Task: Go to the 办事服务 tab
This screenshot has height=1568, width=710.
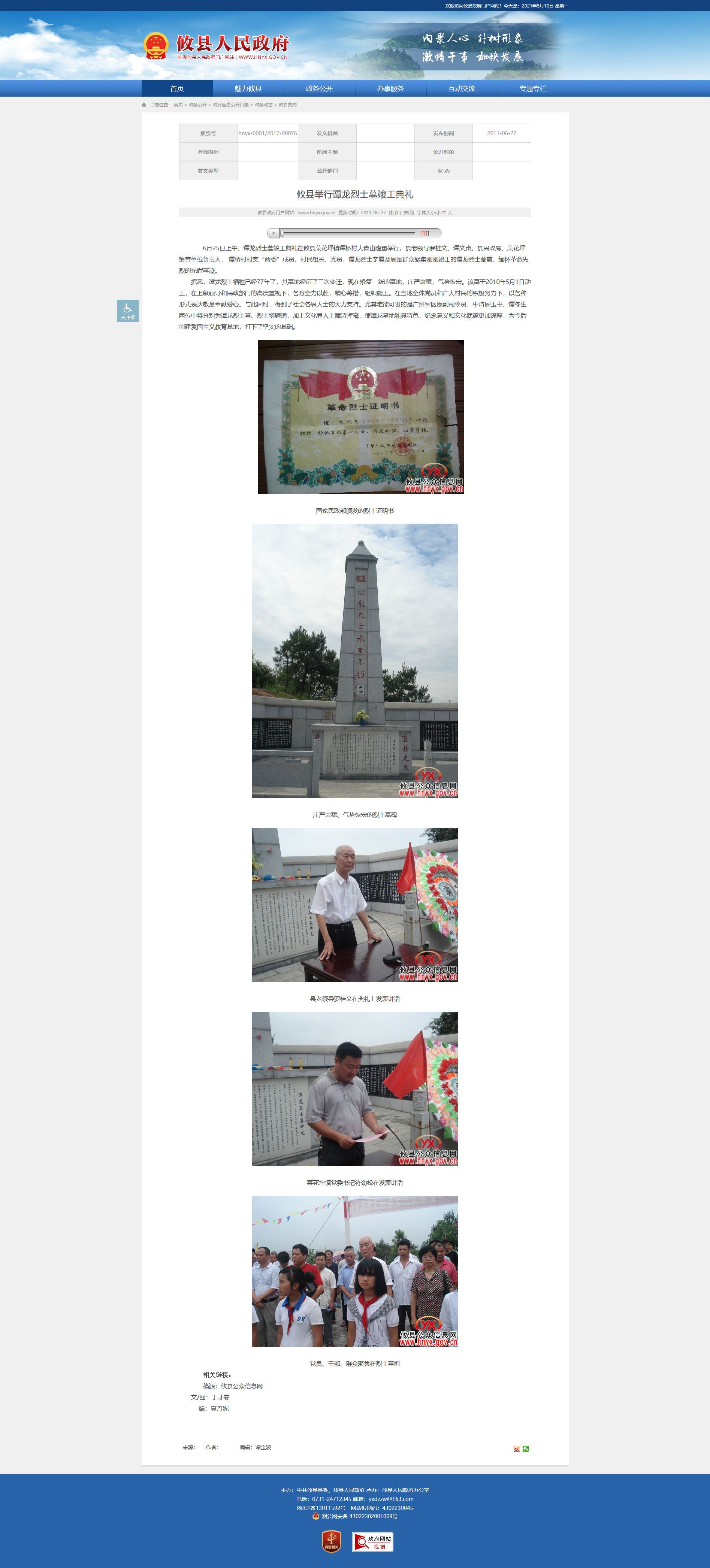Action: (391, 88)
